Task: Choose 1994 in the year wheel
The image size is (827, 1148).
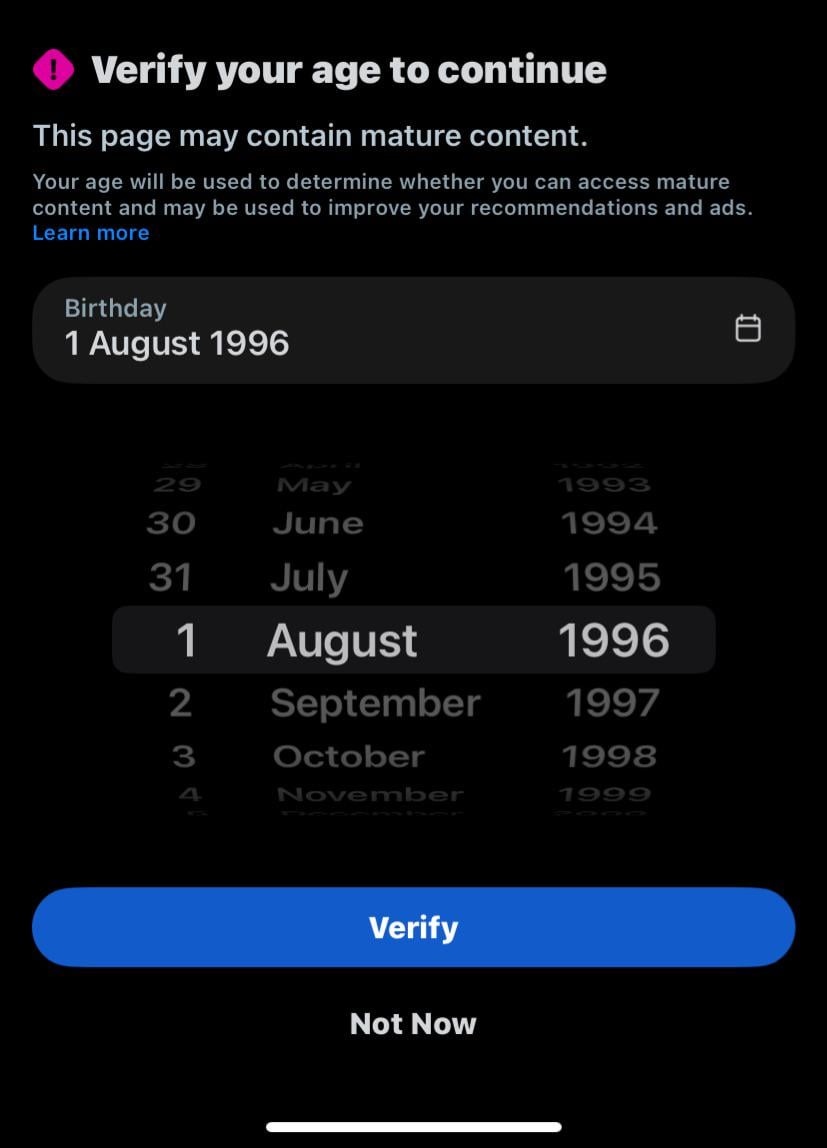Action: click(609, 523)
